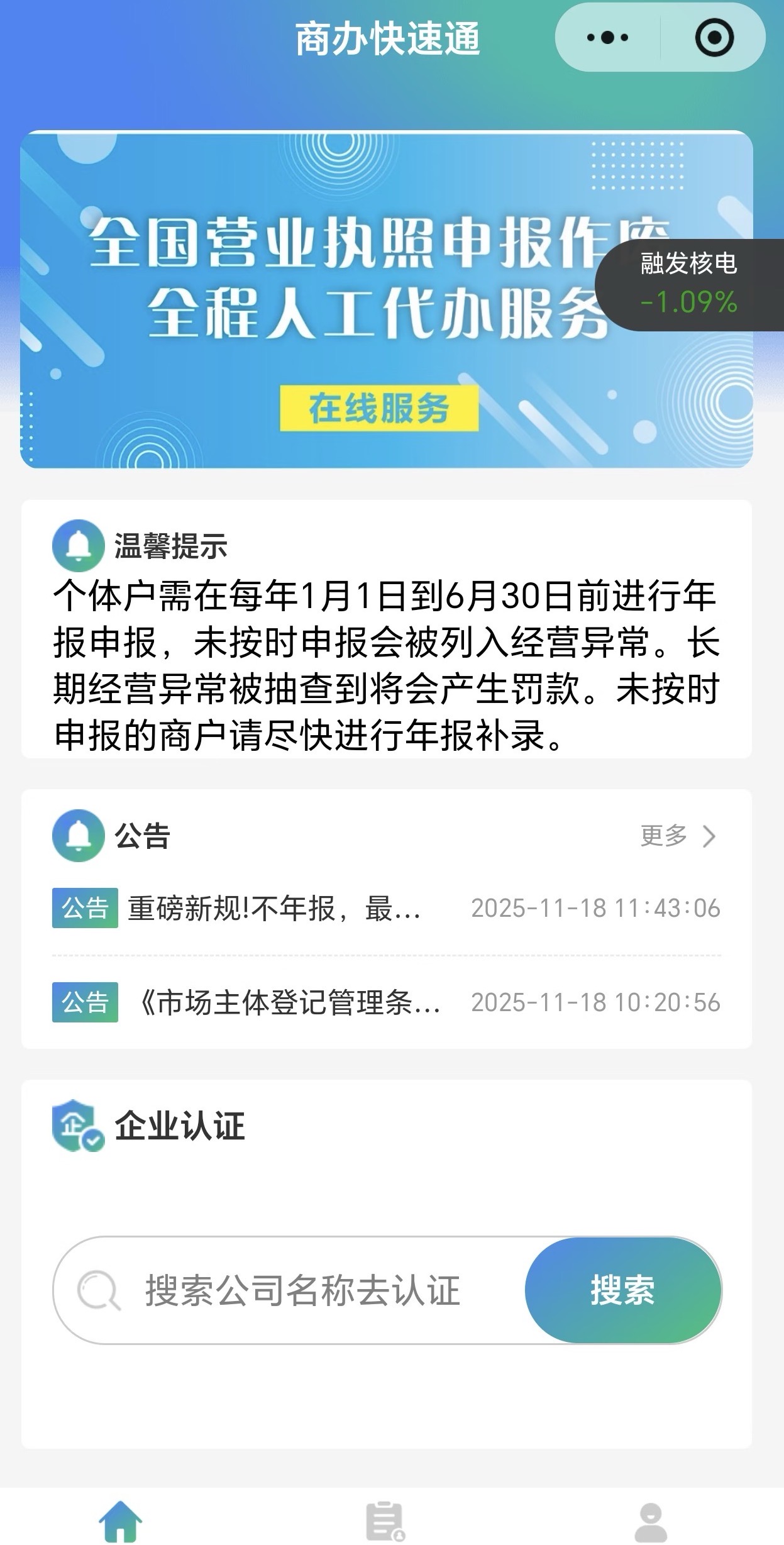Open the mini program more-options menu
Screen dimensions: 784x1545
607,38
